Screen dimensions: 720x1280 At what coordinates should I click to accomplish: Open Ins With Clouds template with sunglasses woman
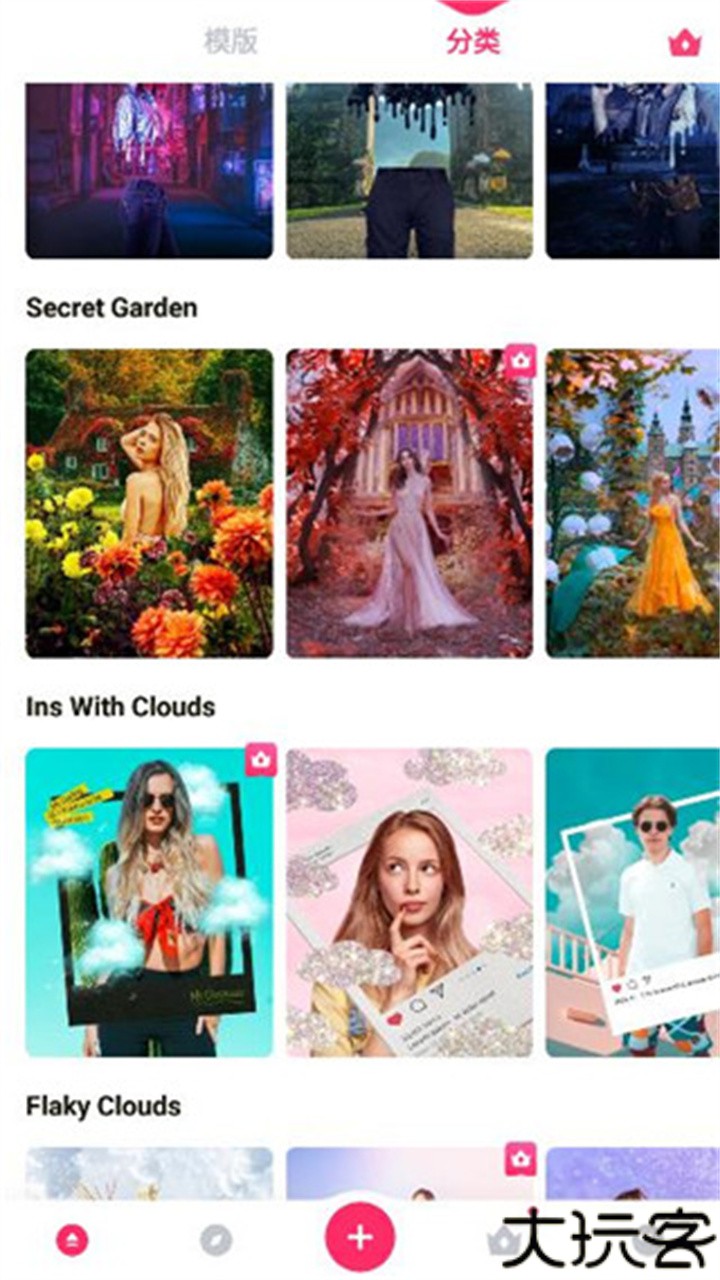click(x=149, y=902)
